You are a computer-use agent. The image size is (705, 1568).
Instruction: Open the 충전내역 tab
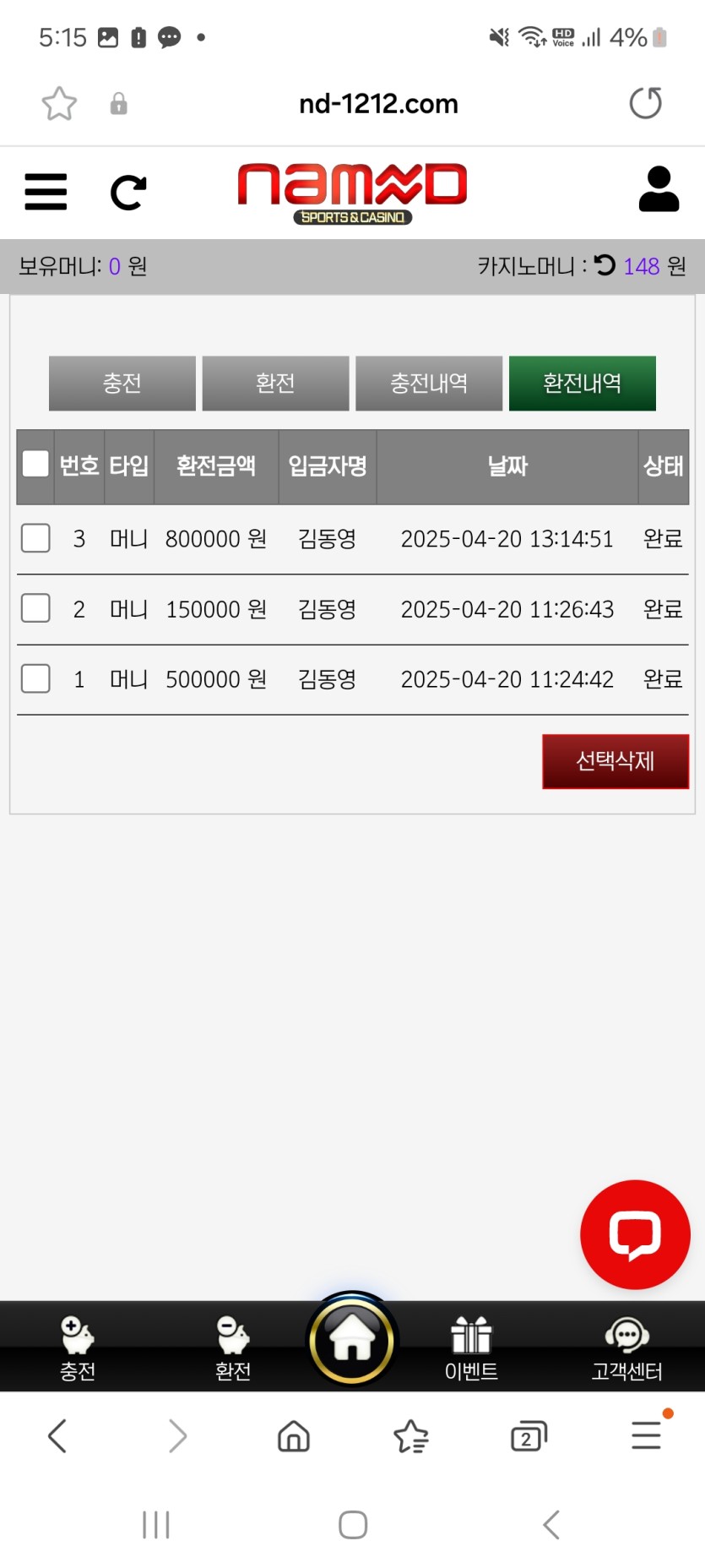429,384
